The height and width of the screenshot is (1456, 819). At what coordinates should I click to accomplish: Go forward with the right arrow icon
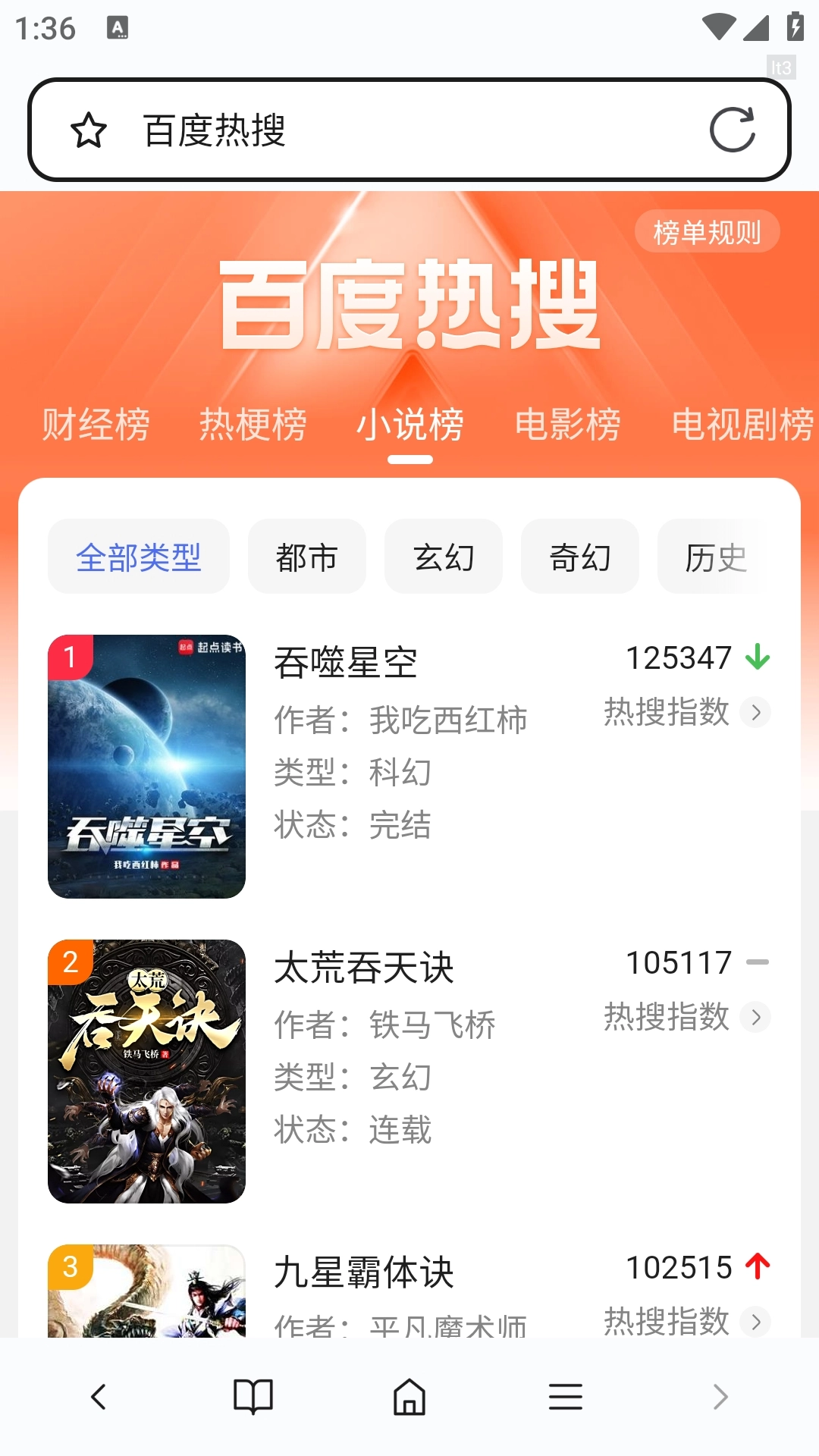pos(720,1395)
